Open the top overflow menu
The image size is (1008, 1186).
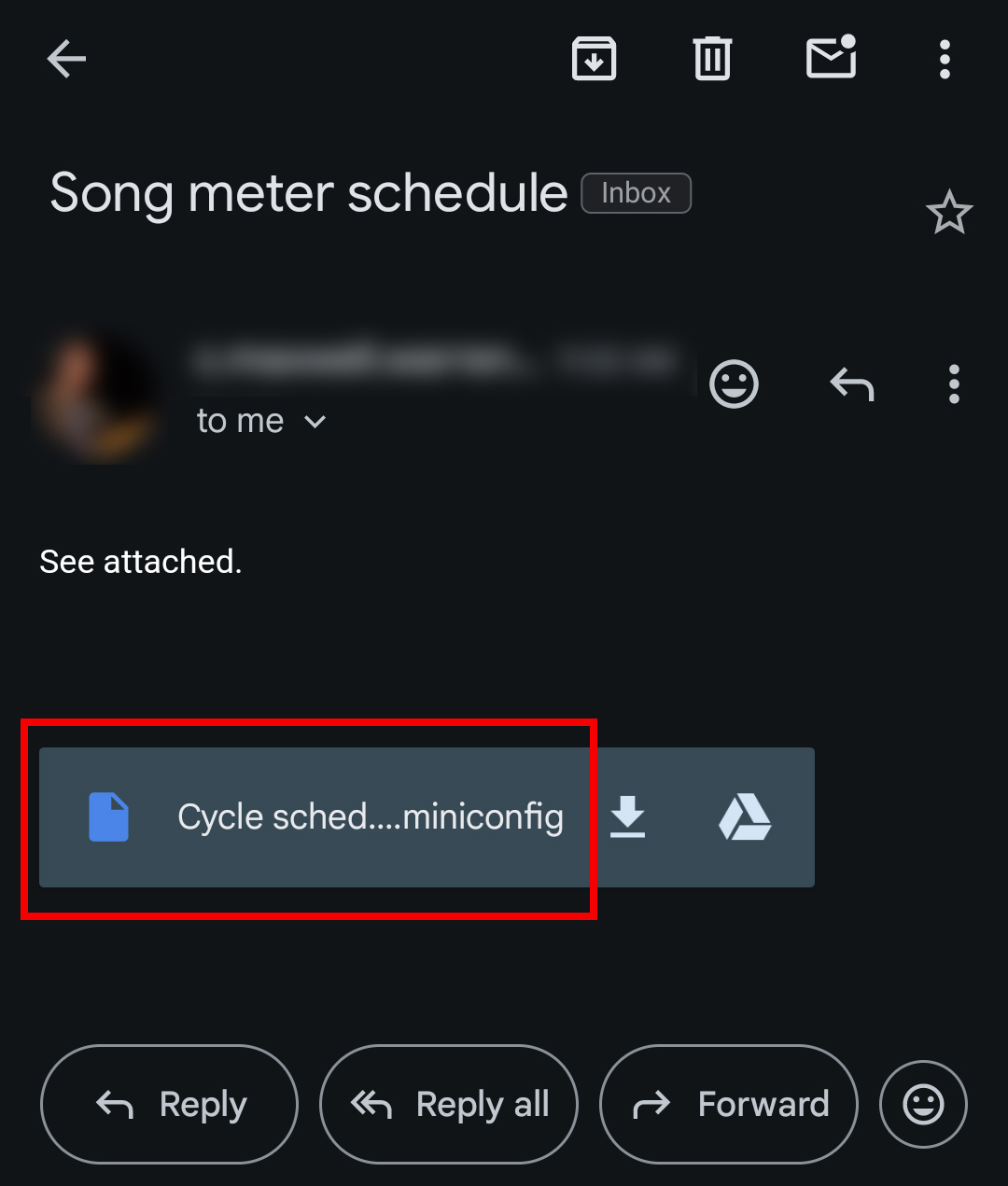point(944,58)
